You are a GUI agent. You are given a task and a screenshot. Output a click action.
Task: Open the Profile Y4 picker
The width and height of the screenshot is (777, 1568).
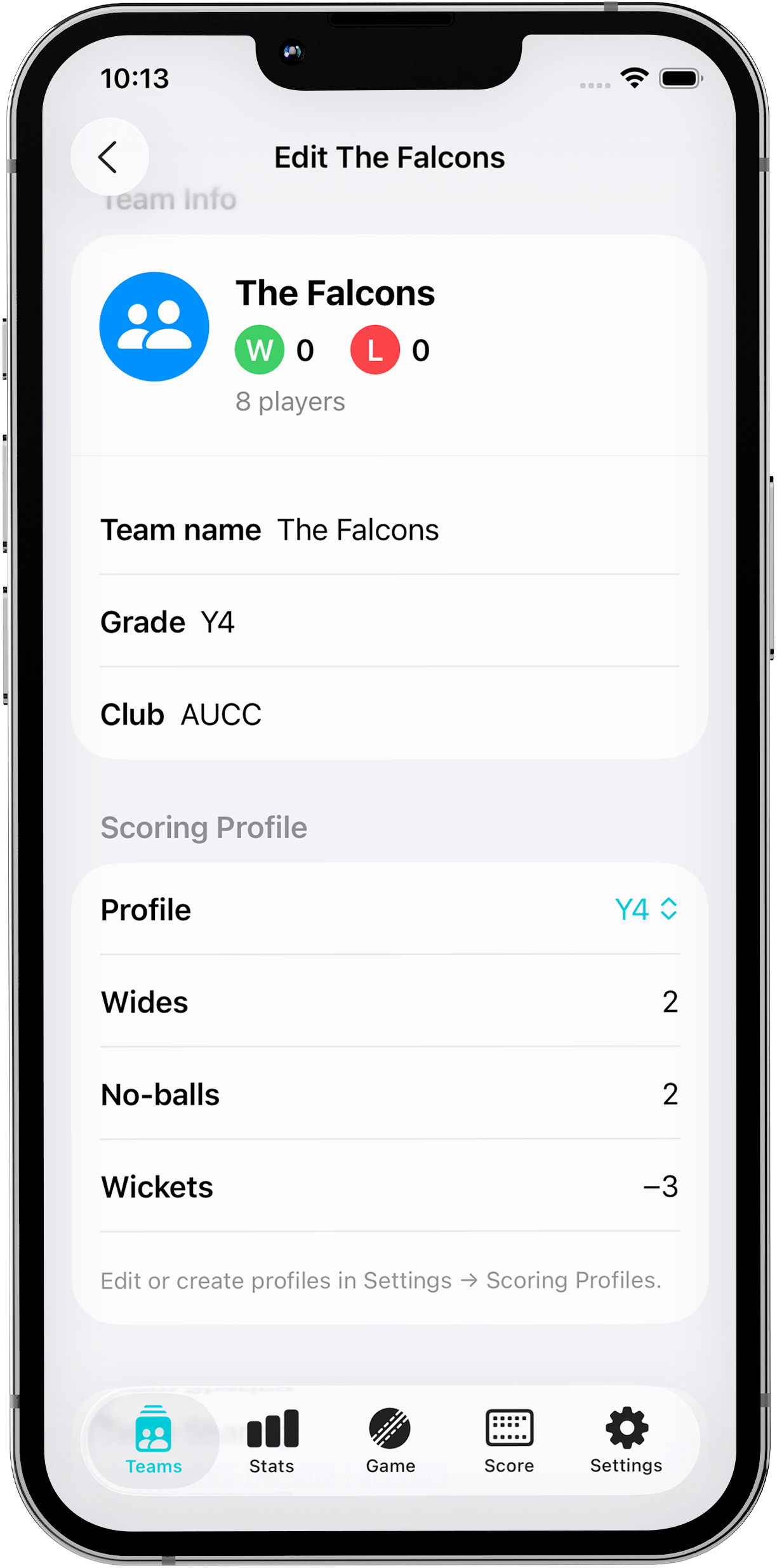[646, 909]
